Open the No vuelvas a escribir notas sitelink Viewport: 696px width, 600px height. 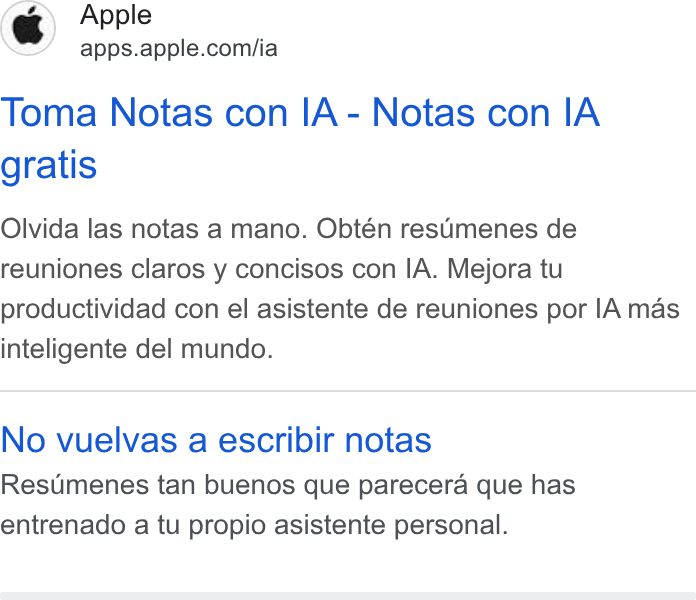point(216,440)
